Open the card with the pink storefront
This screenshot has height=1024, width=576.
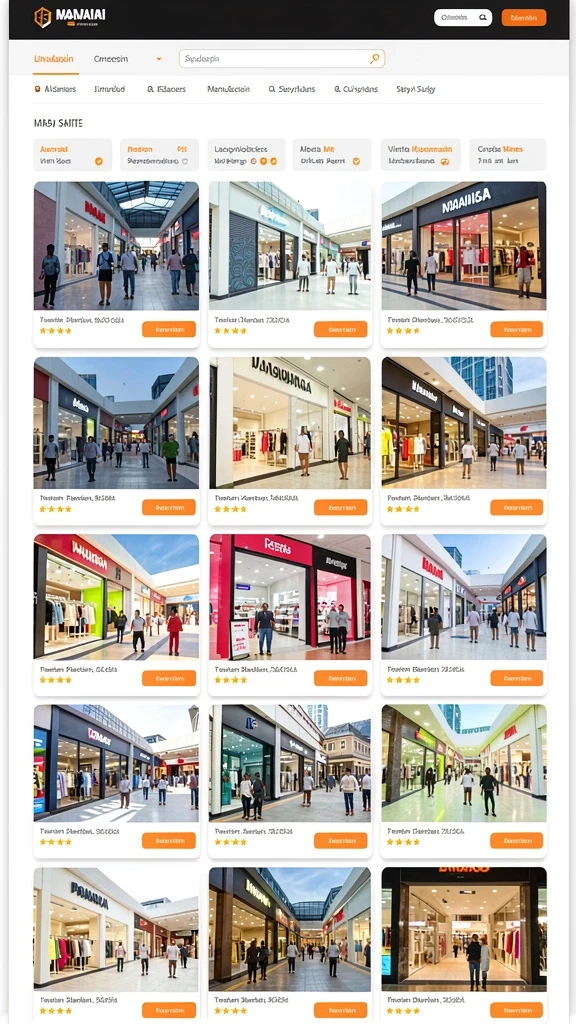(290, 615)
